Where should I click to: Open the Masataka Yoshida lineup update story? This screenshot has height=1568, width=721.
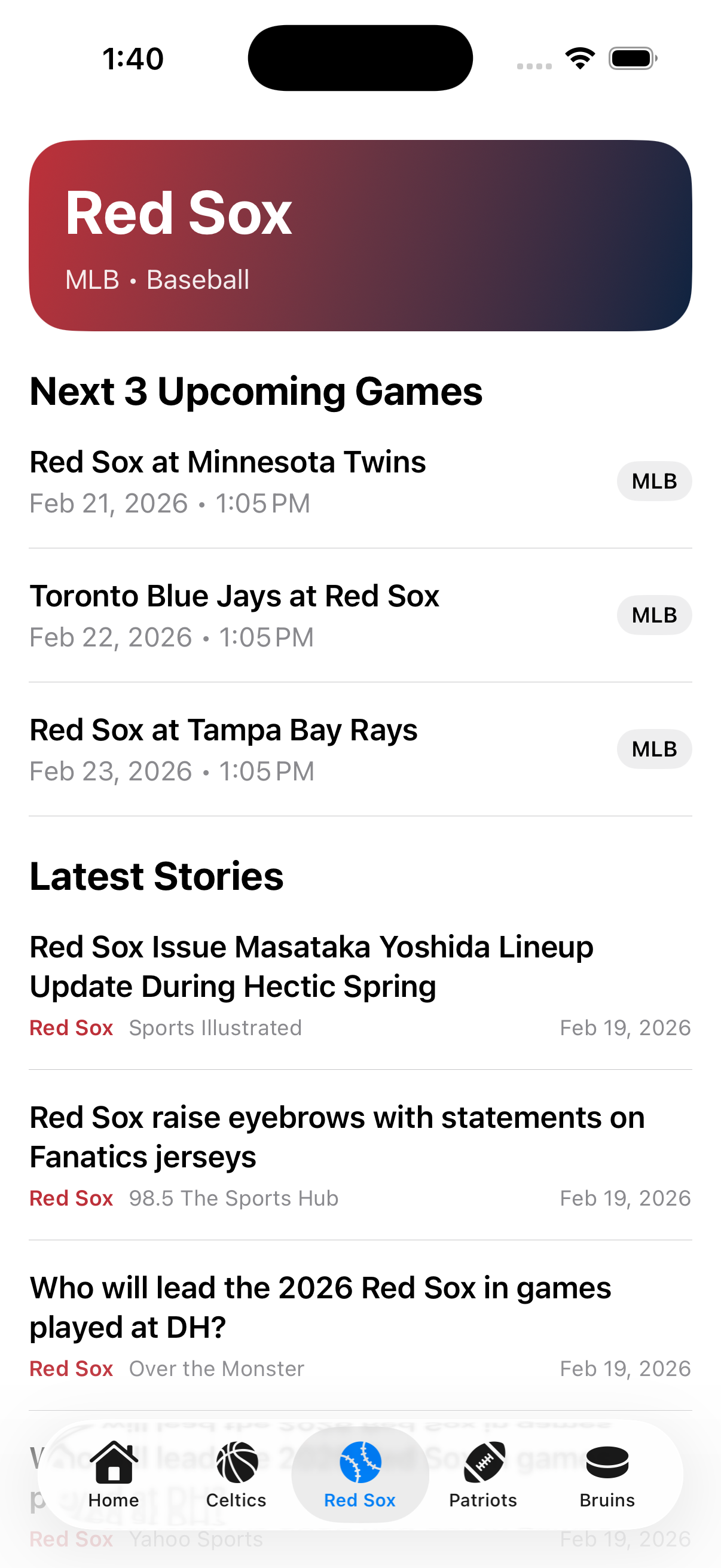pos(311,966)
